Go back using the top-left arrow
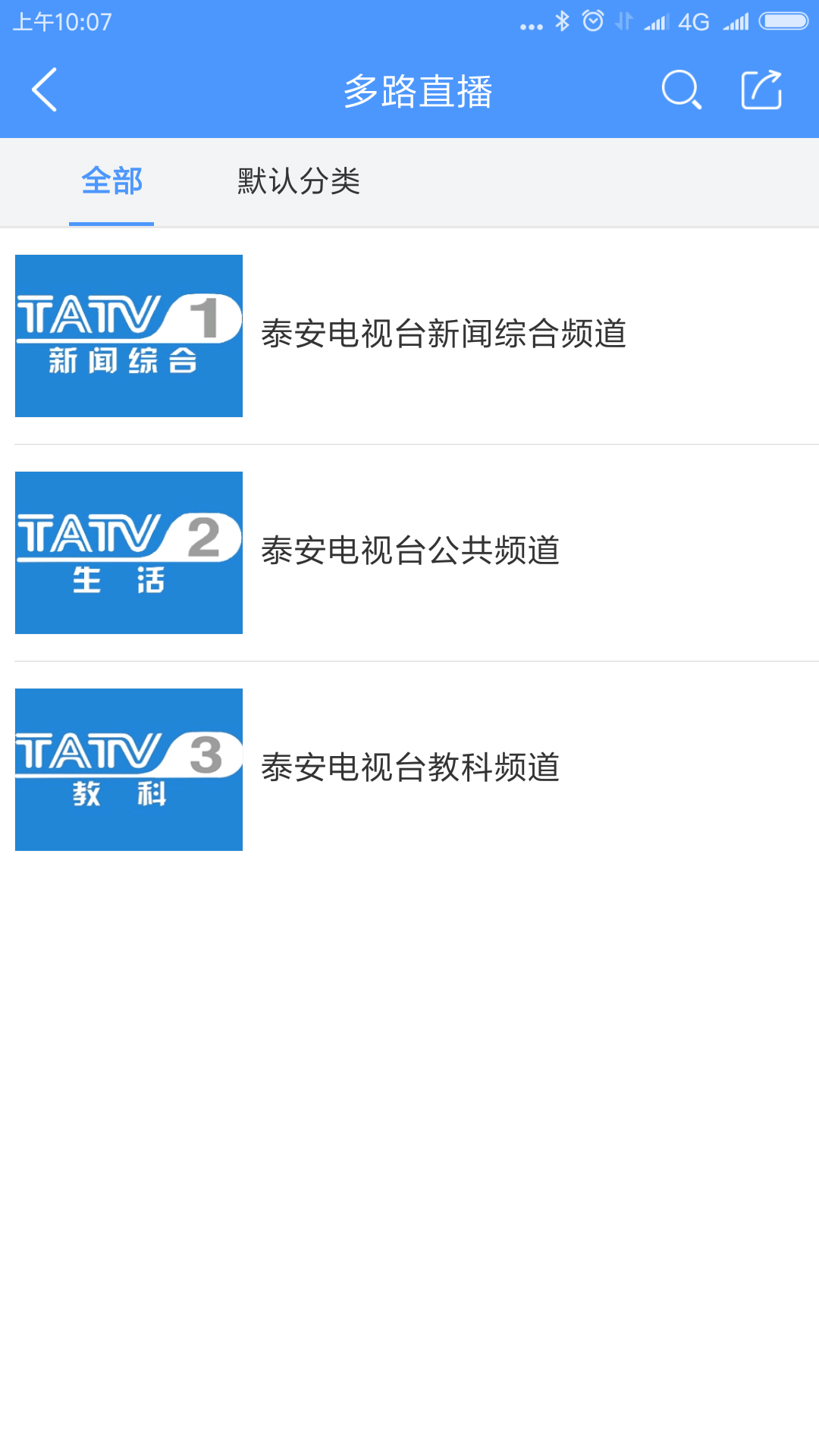Screen dimensions: 819x1456 tap(44, 90)
